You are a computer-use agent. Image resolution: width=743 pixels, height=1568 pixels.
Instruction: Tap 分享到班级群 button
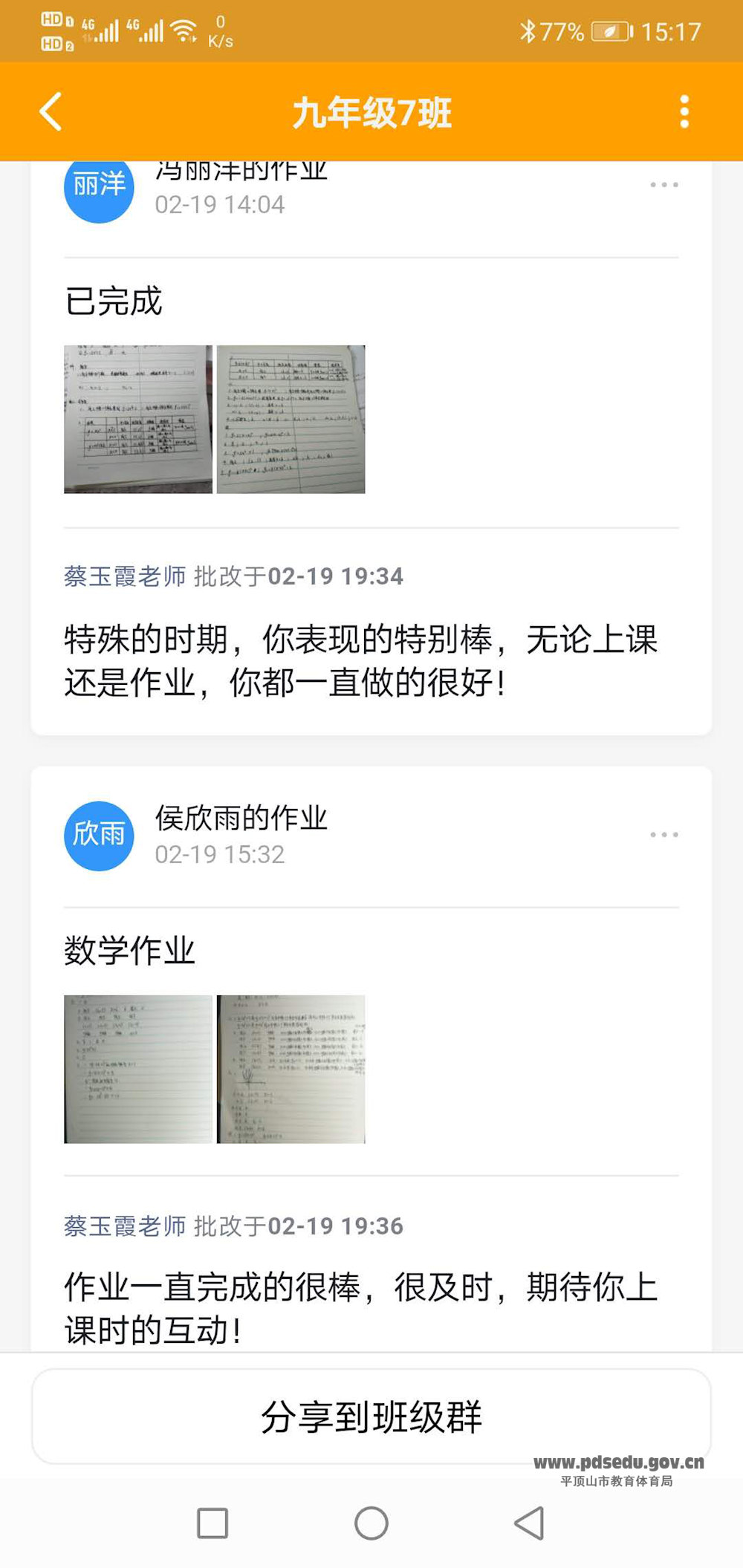pos(371,1416)
